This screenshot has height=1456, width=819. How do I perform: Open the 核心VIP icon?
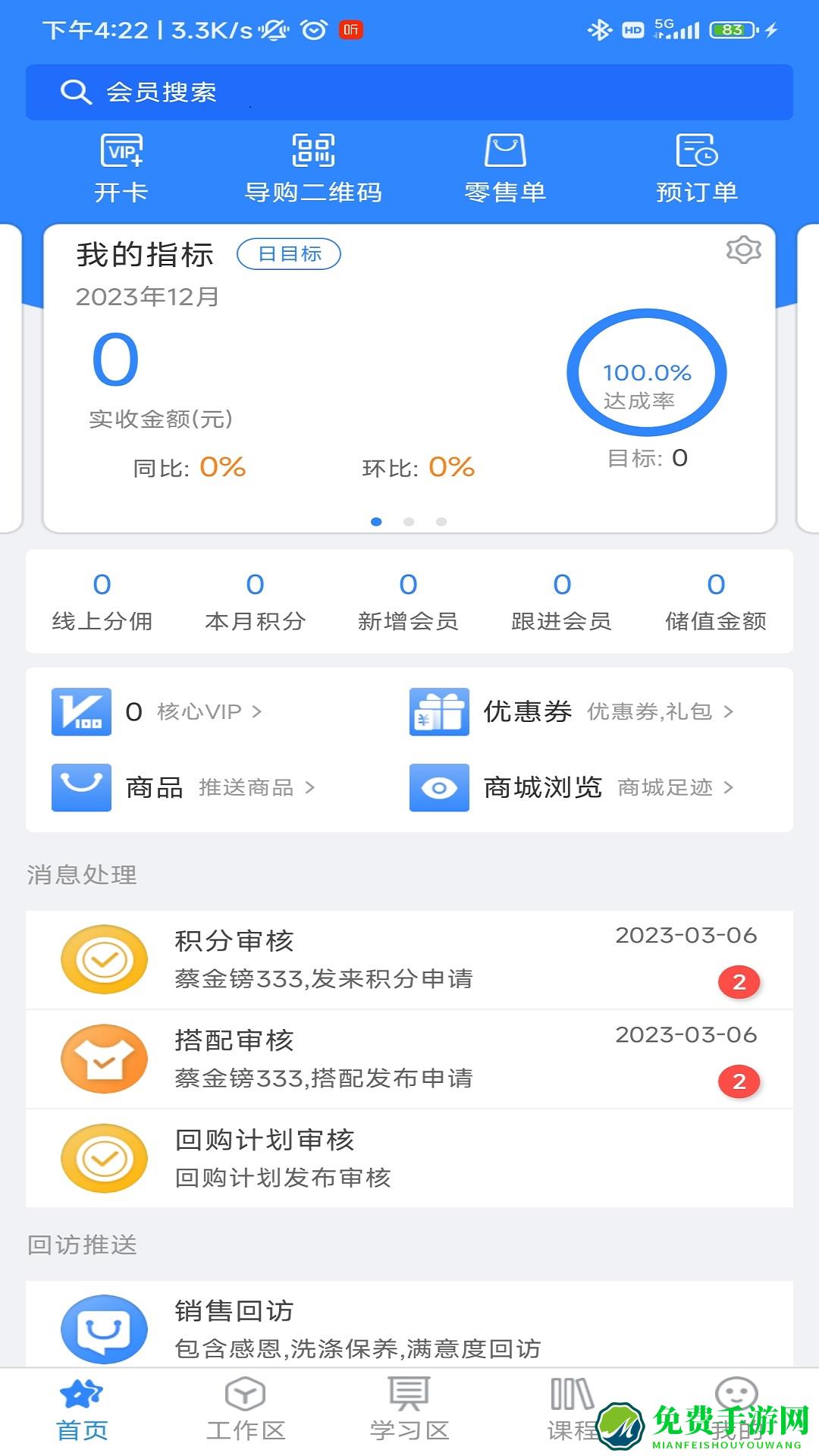pyautogui.click(x=81, y=711)
